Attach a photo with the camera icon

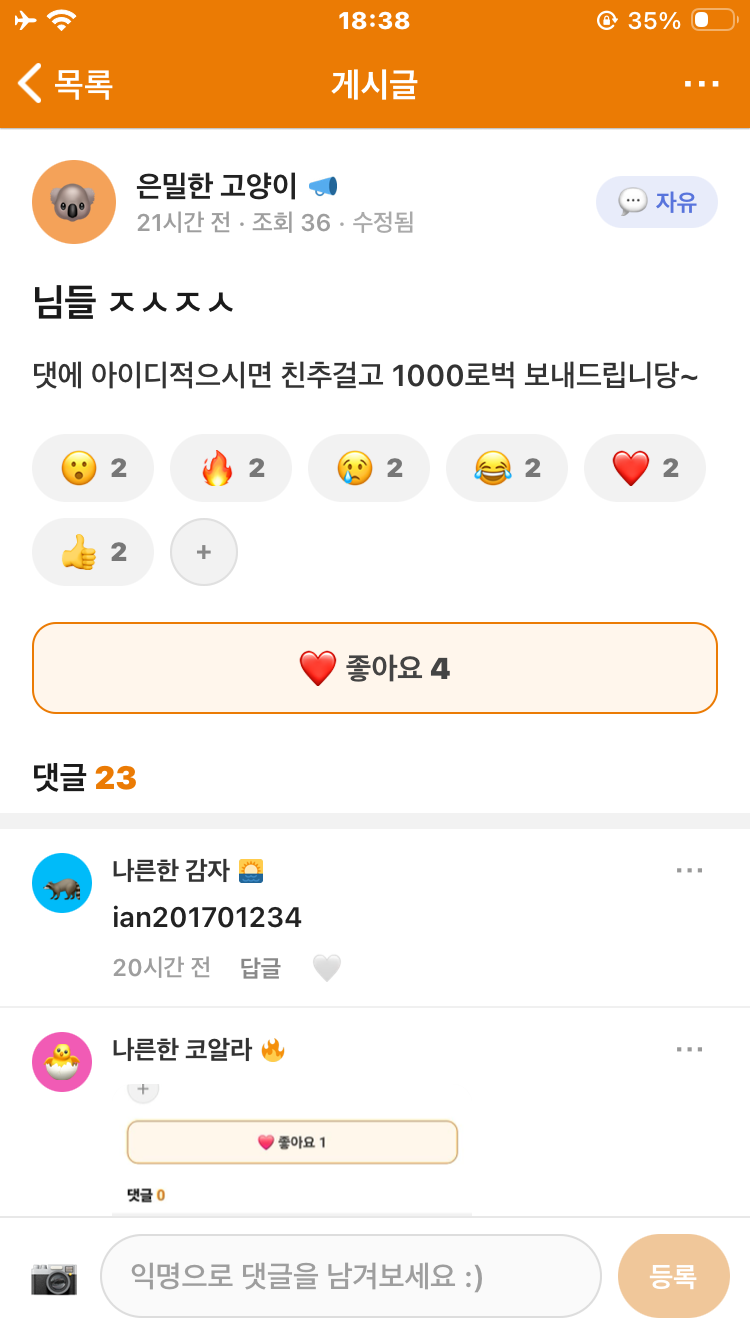54,1277
